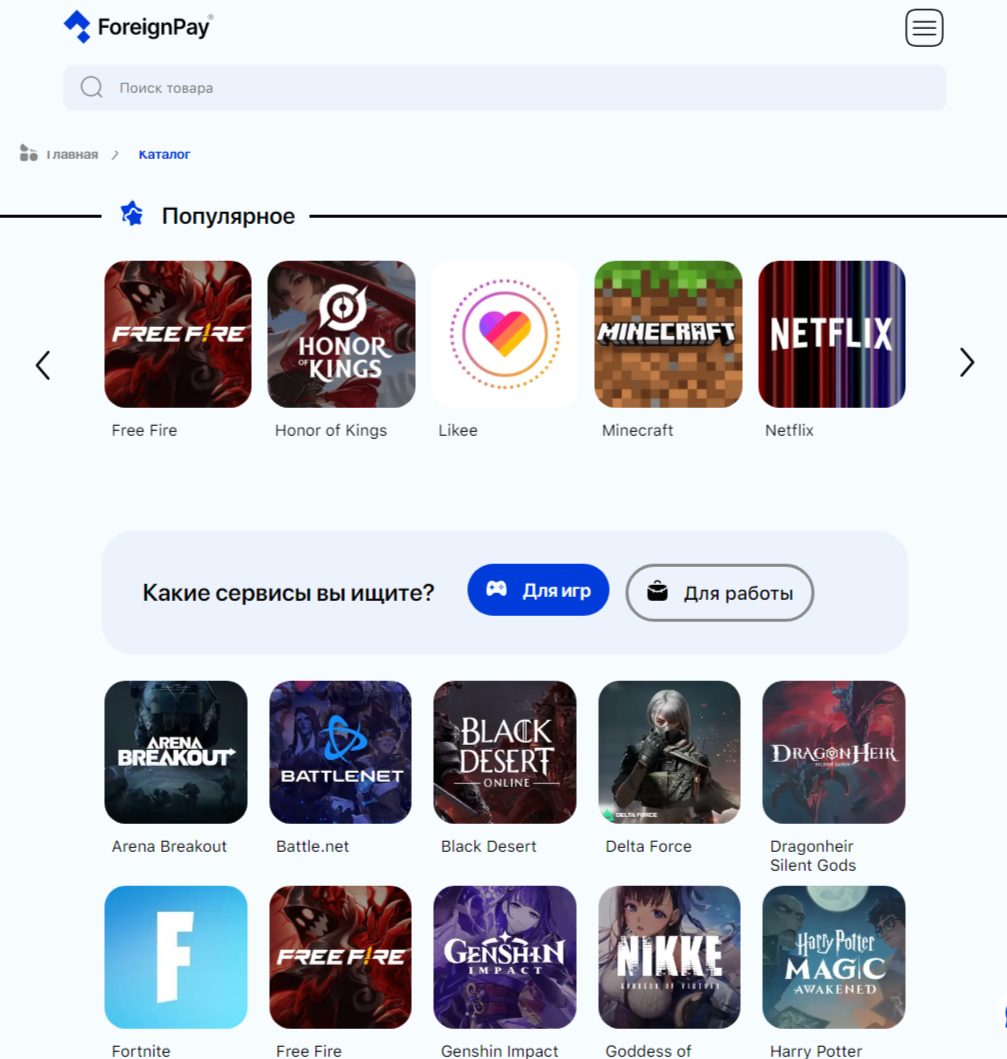Filter services by Для игр
Viewport: 1007px width, 1059px height.
coord(538,590)
